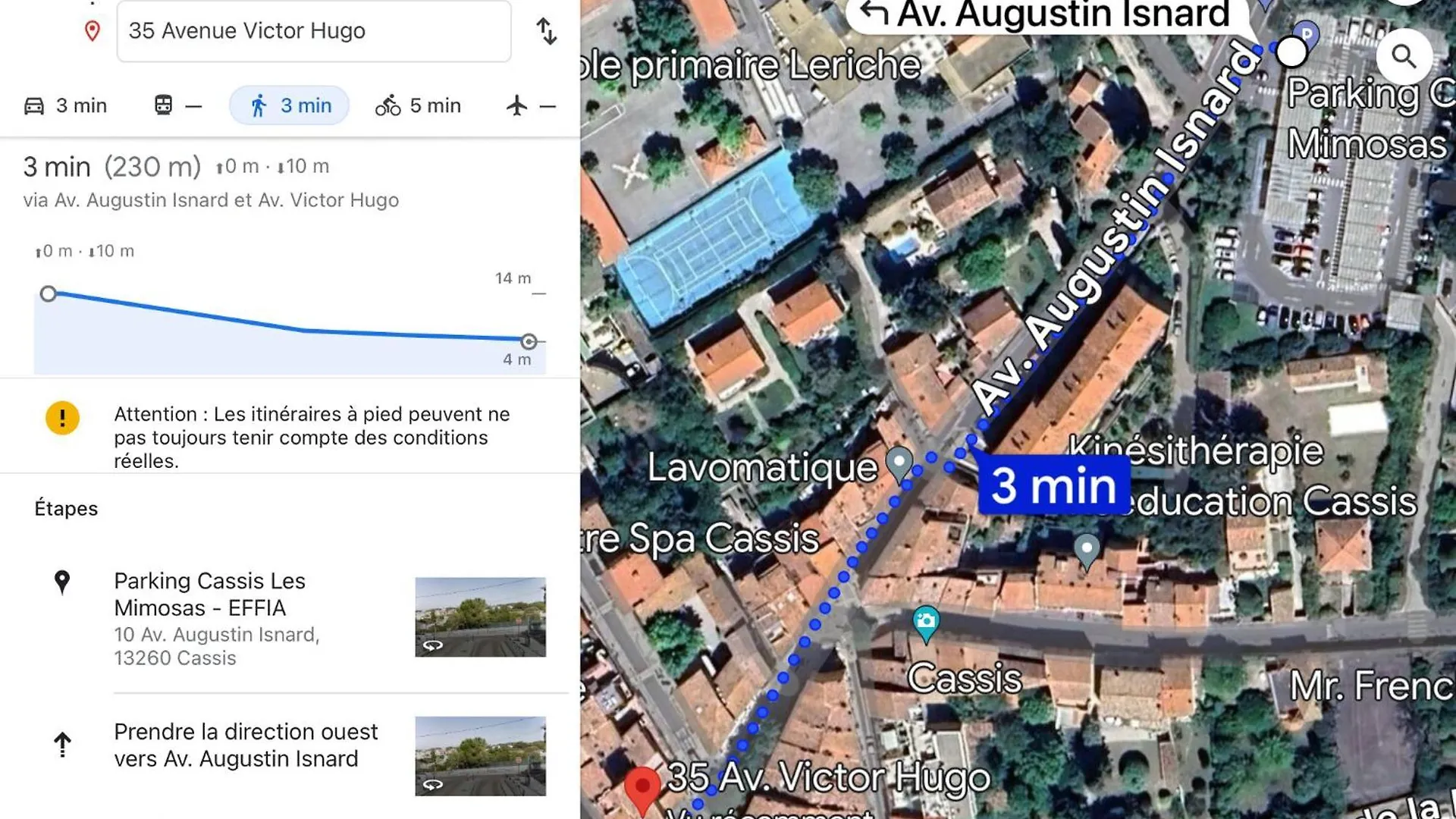Viewport: 1456px width, 819px height.
Task: Switch to cycling mode 5 min
Action: pos(418,105)
